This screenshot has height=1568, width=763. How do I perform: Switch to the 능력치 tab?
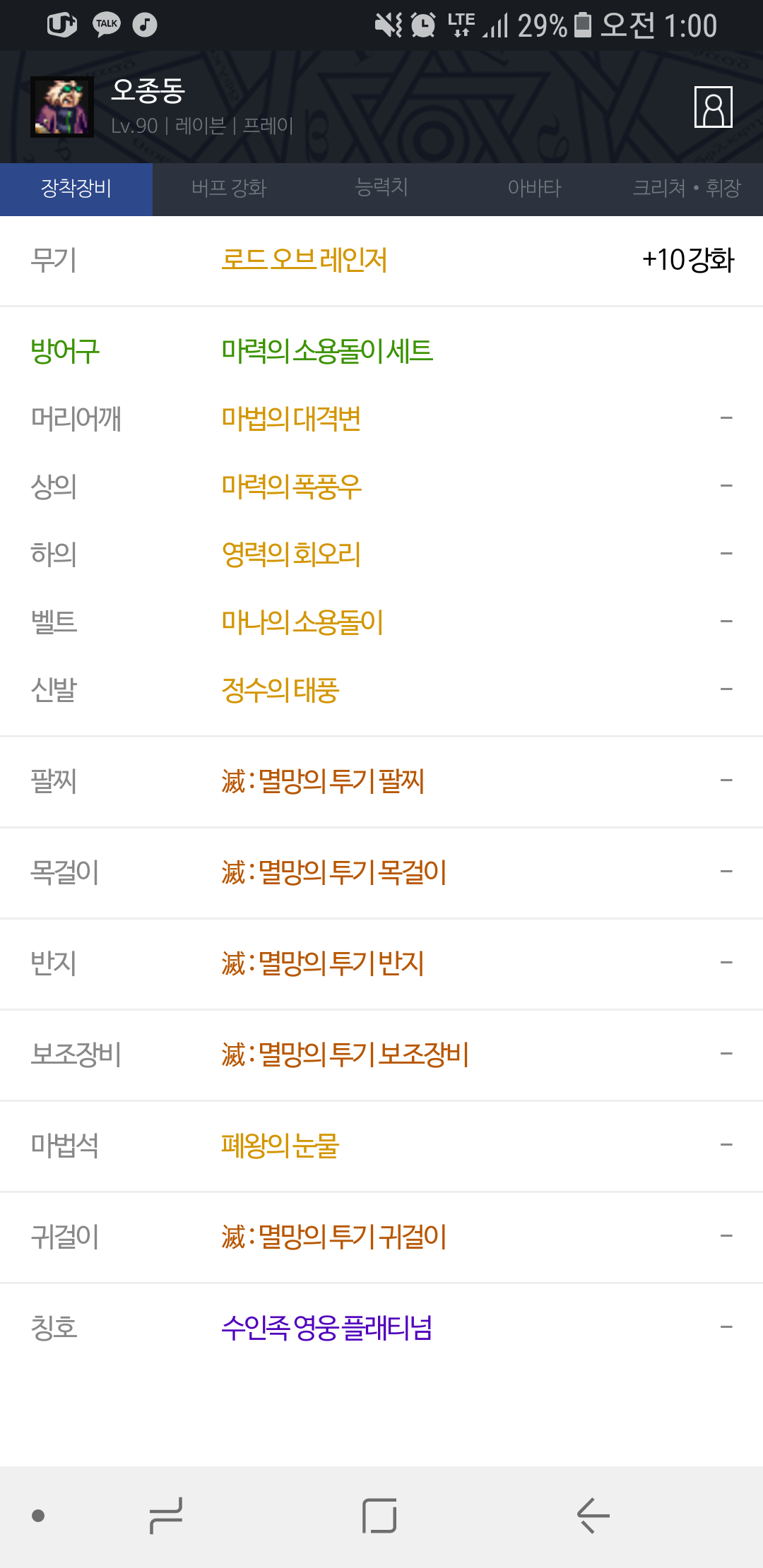381,189
